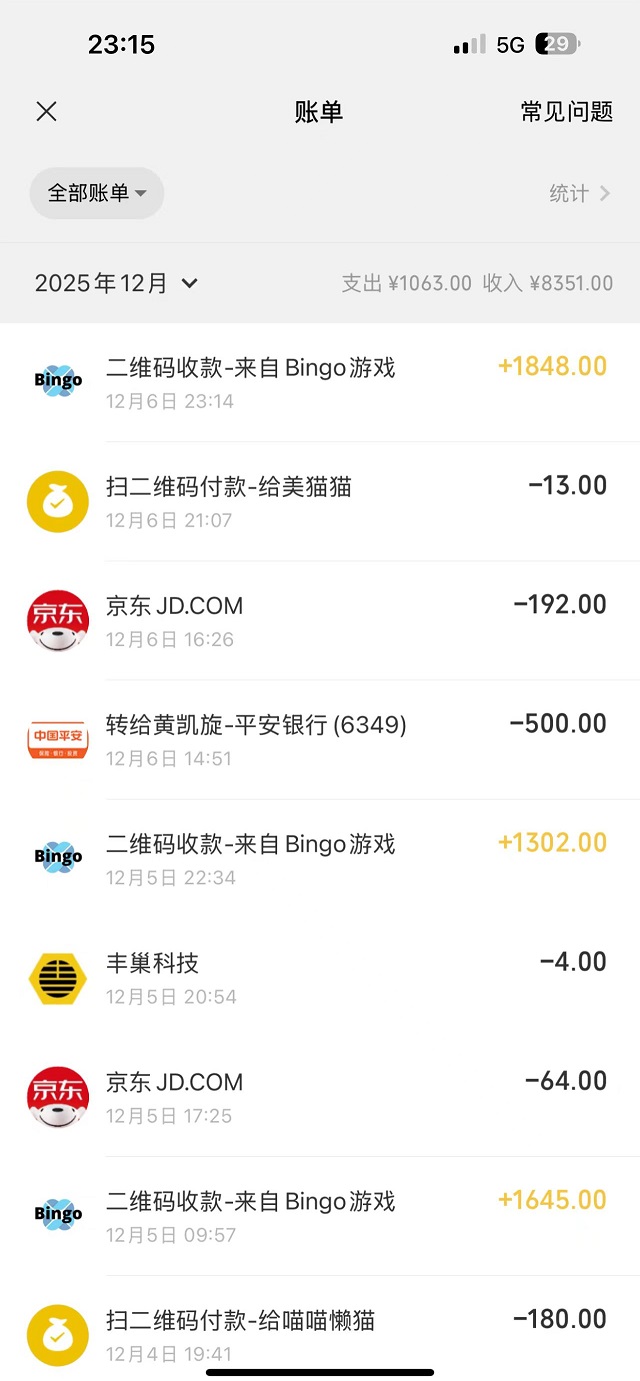Viewport: 640px width, 1381px height.
Task: Open the +1848.00 Bingo游戏 receipt
Action: pyautogui.click(x=320, y=382)
